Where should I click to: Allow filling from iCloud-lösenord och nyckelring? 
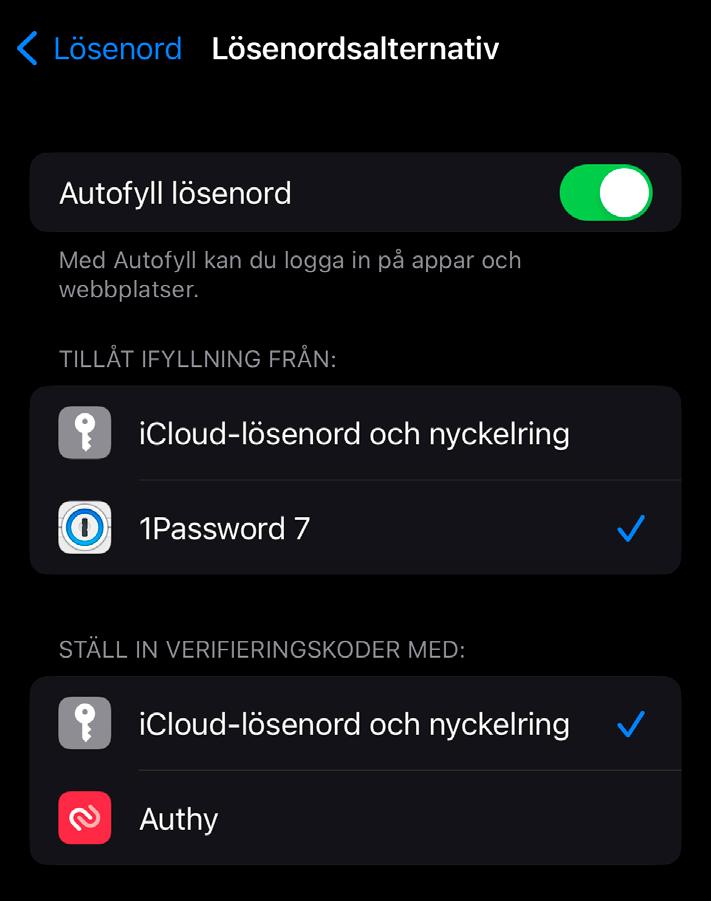tap(354, 434)
